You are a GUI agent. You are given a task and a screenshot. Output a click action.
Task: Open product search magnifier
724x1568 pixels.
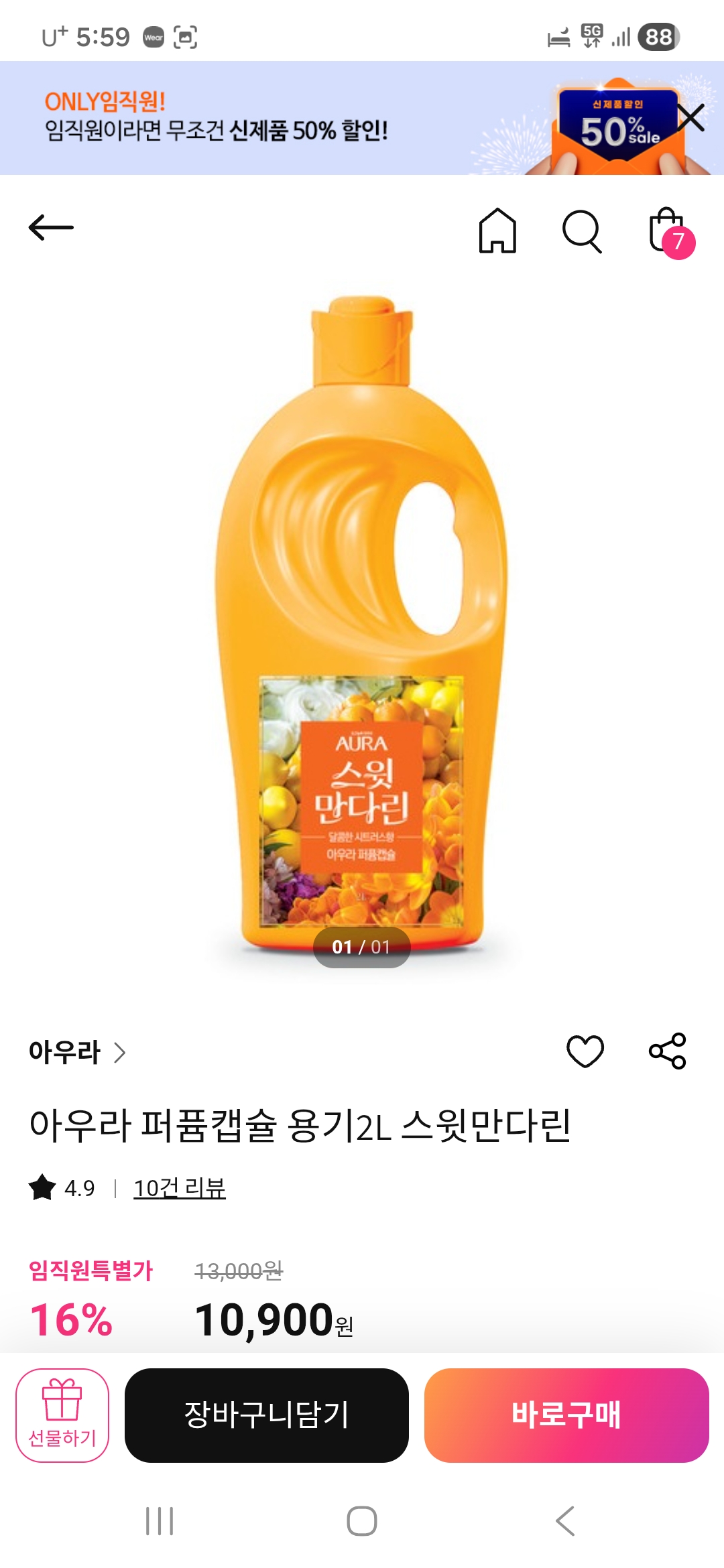581,231
